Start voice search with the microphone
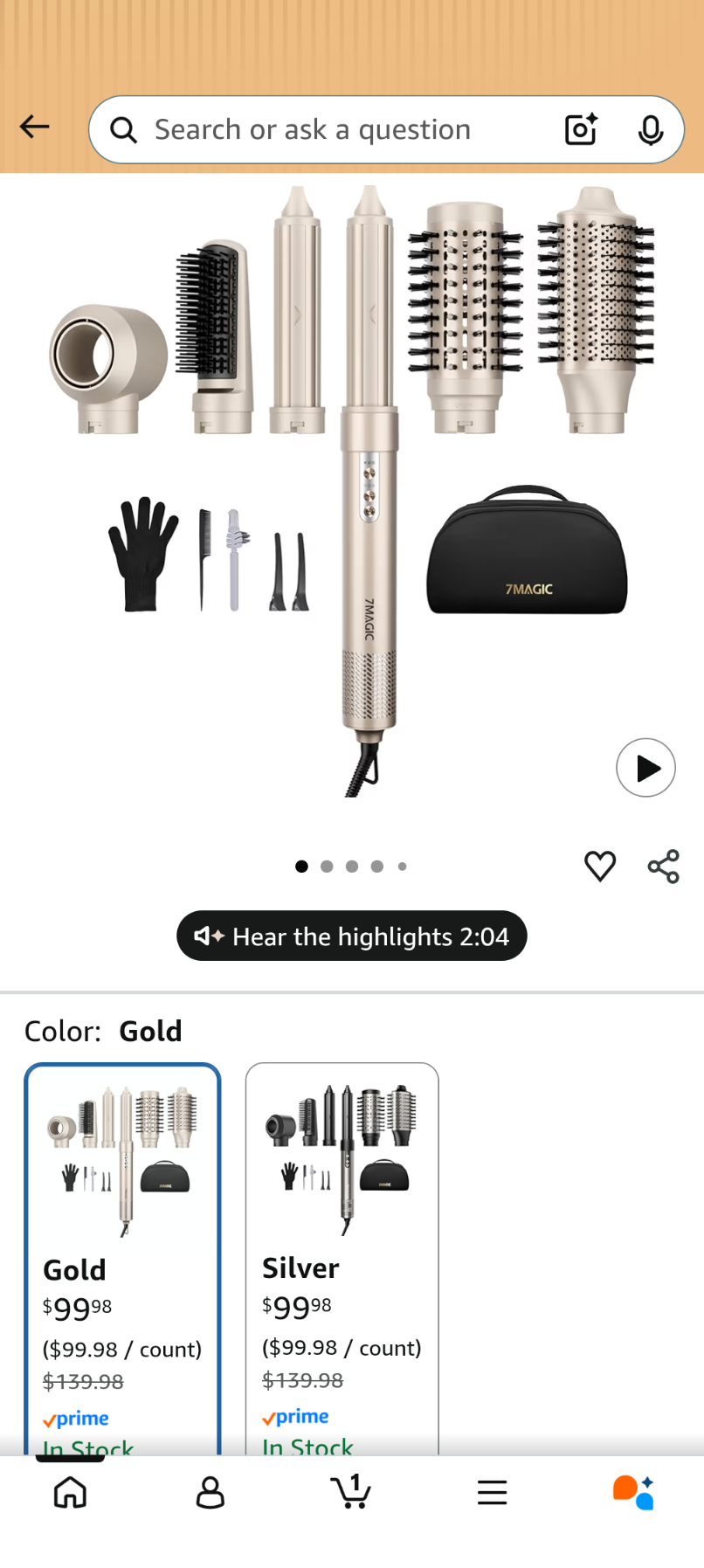This screenshot has width=704, height=1568. [x=650, y=130]
